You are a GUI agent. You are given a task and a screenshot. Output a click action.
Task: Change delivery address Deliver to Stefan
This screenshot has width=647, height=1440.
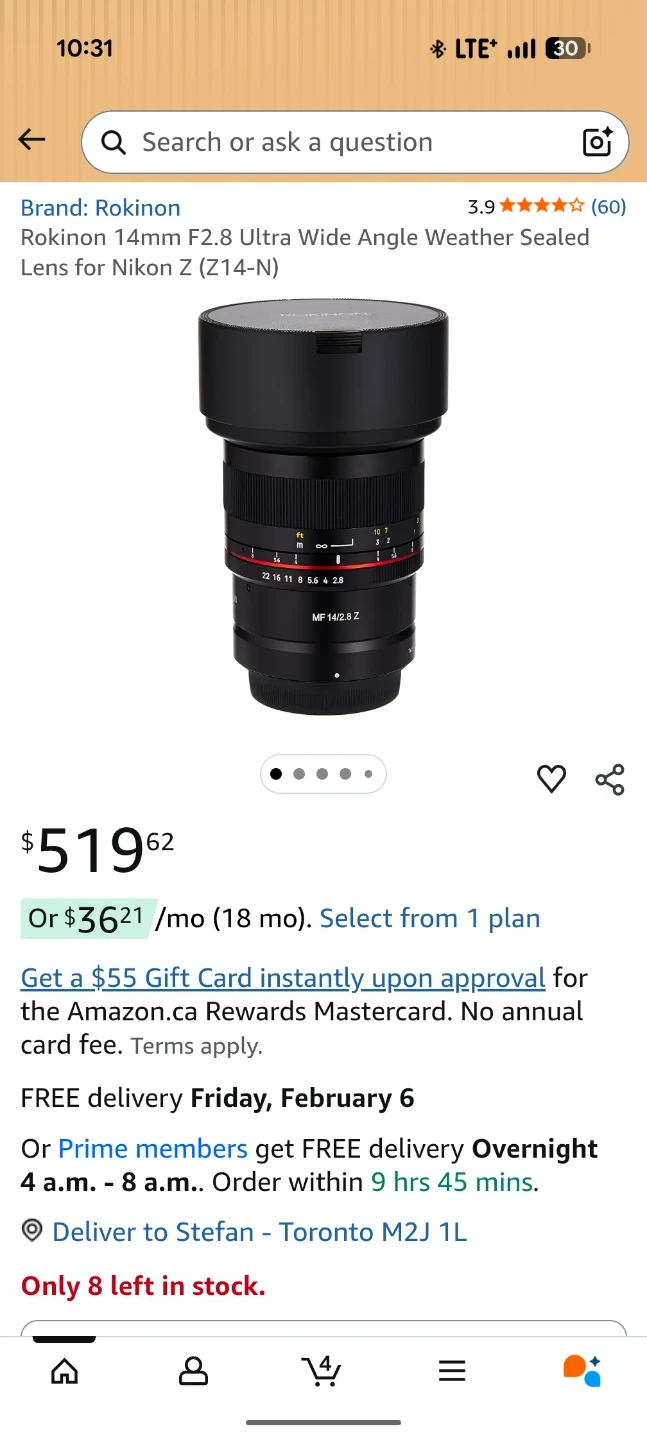258,1232
